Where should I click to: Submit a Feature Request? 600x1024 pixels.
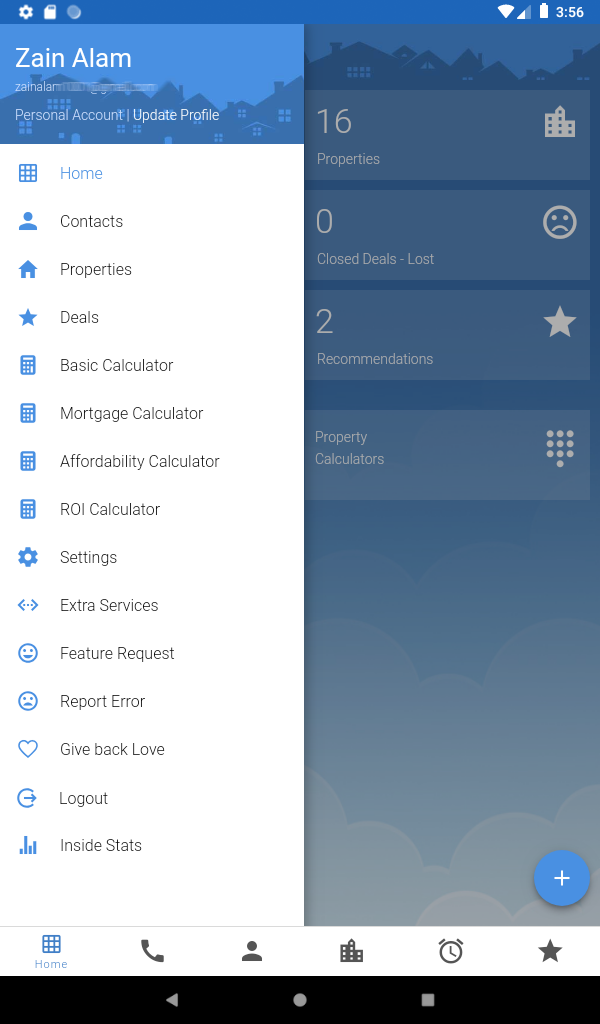pos(151,653)
